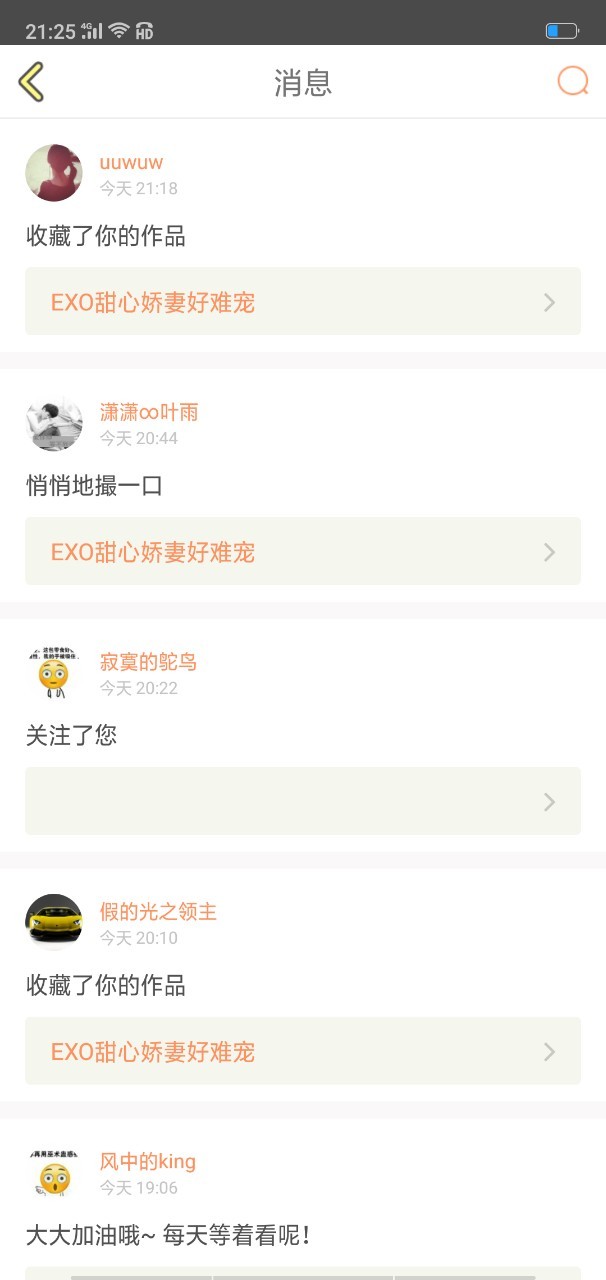Open the work card under uuwuw's notification
The height and width of the screenshot is (1280, 606).
point(302,302)
